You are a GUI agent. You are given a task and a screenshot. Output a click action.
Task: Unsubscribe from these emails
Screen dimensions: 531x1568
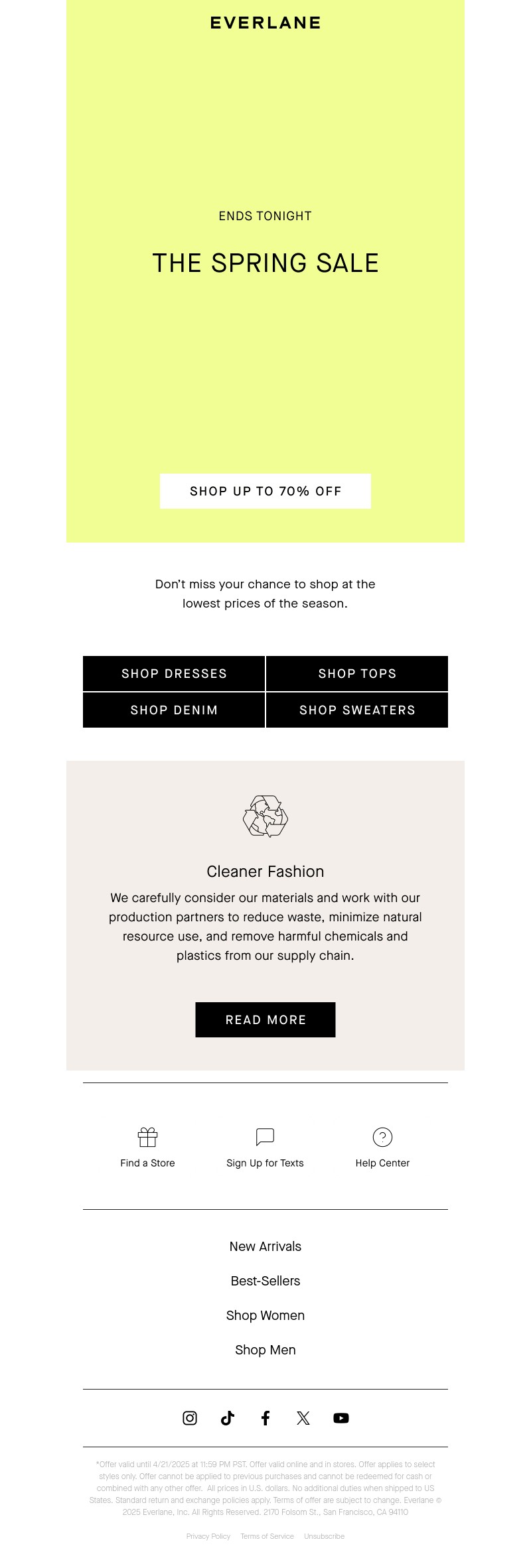324,1536
